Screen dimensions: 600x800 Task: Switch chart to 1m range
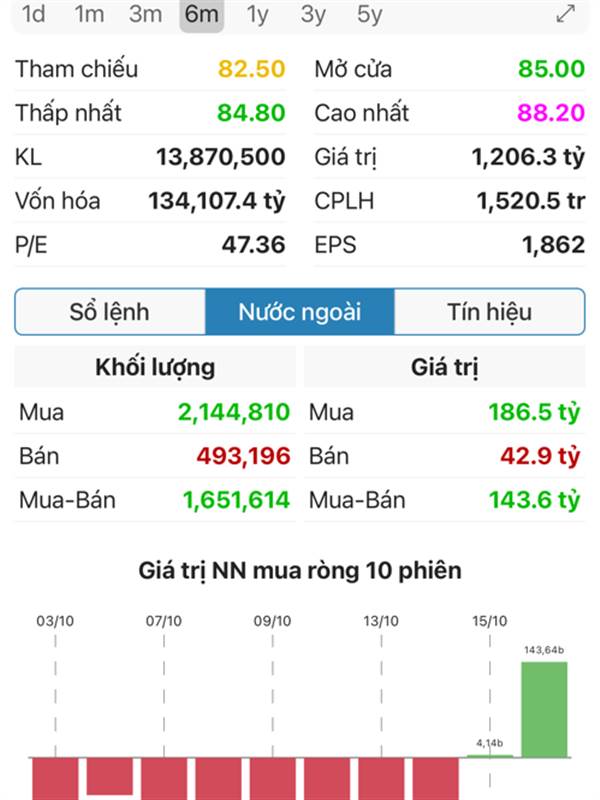coord(90,14)
